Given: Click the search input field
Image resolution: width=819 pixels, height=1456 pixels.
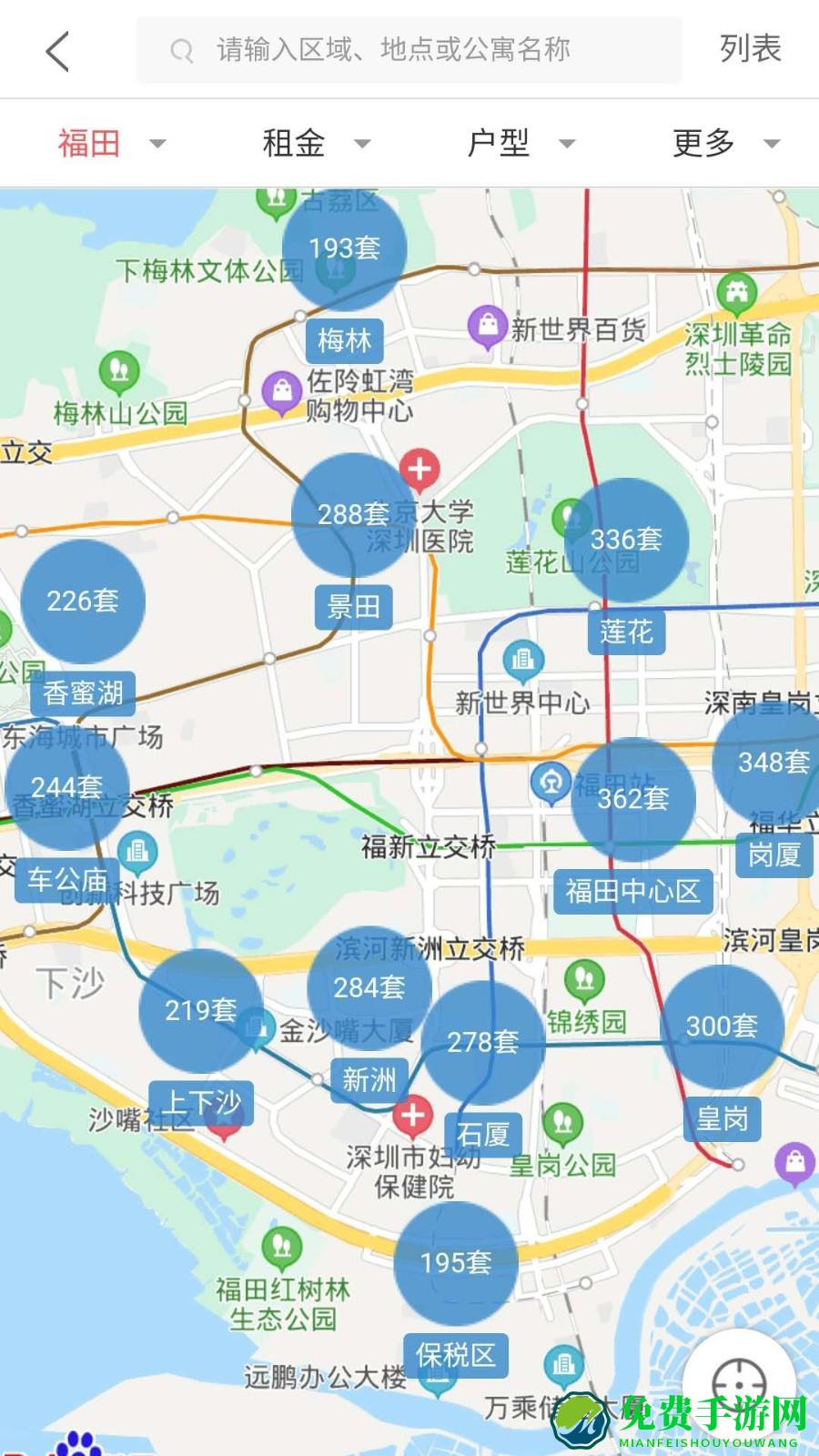Looking at the screenshot, I should (x=428, y=50).
